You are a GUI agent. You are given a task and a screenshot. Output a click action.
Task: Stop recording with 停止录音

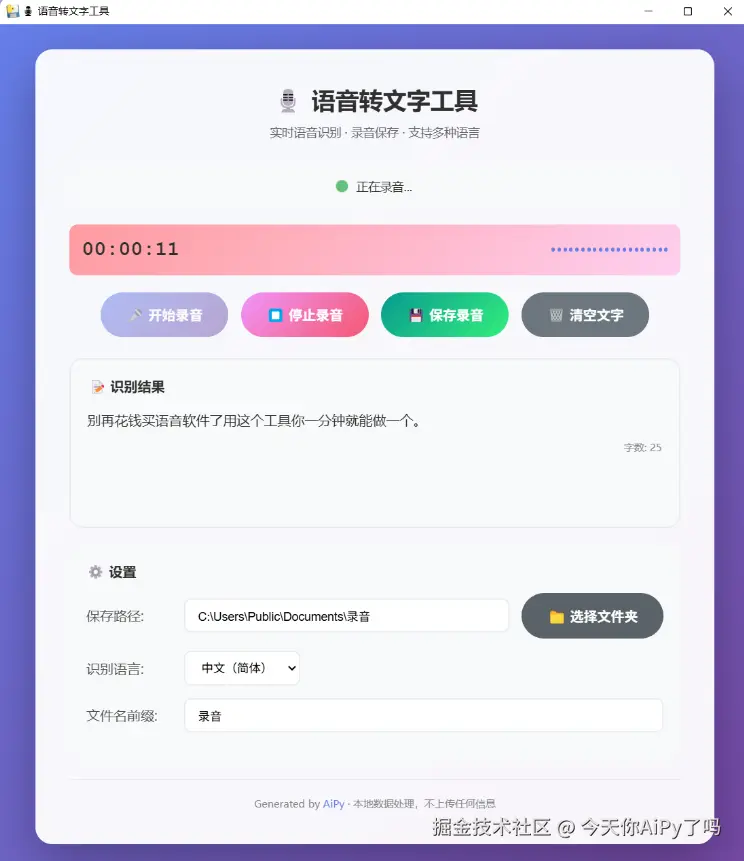(x=305, y=315)
